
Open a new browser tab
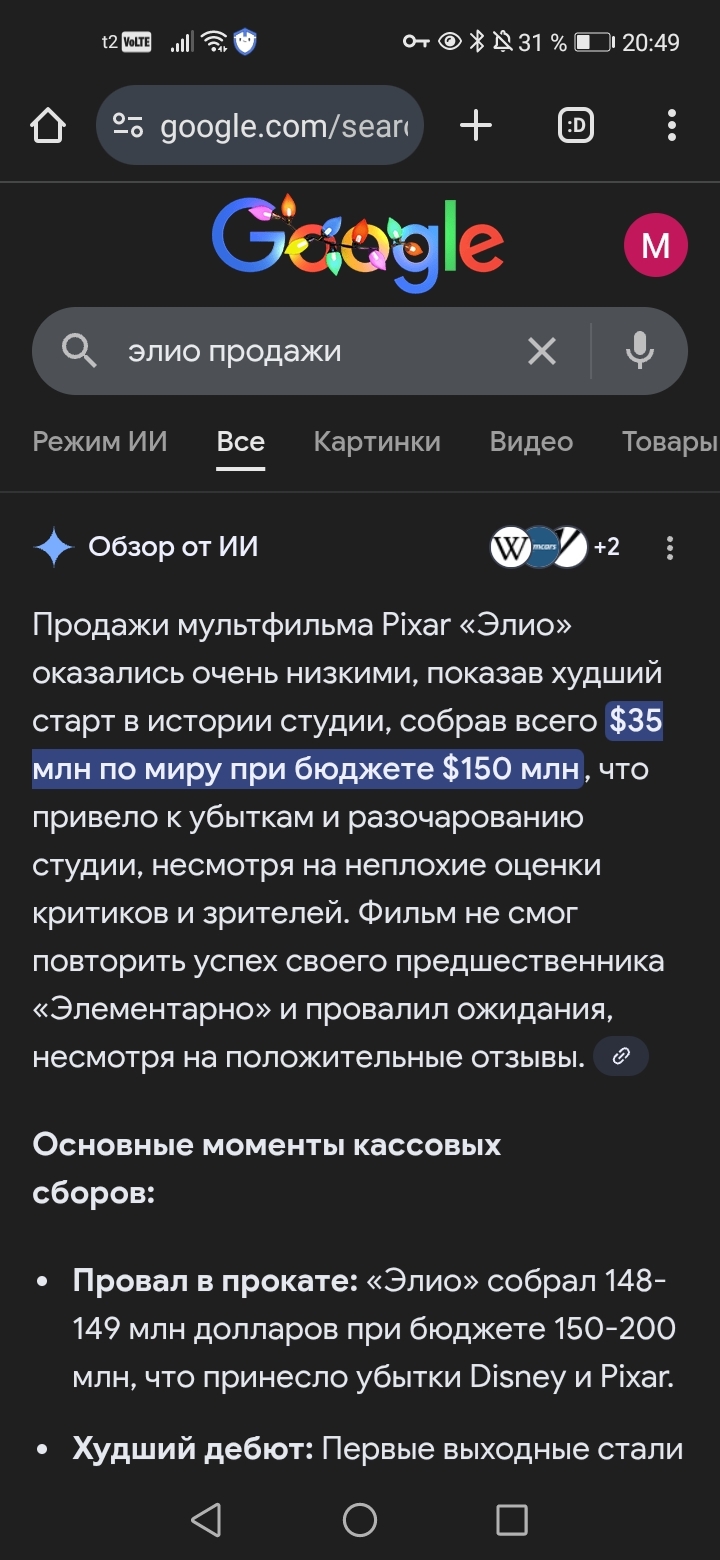point(476,126)
